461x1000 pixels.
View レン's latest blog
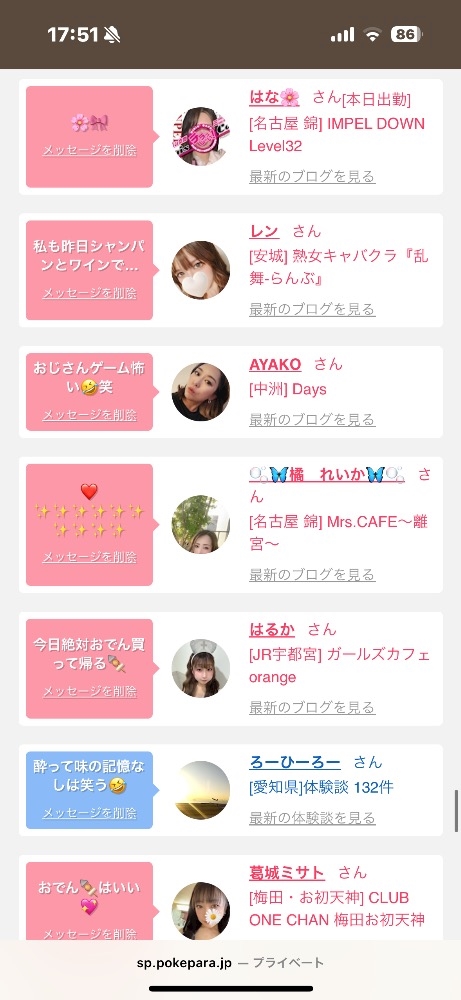coord(312,309)
